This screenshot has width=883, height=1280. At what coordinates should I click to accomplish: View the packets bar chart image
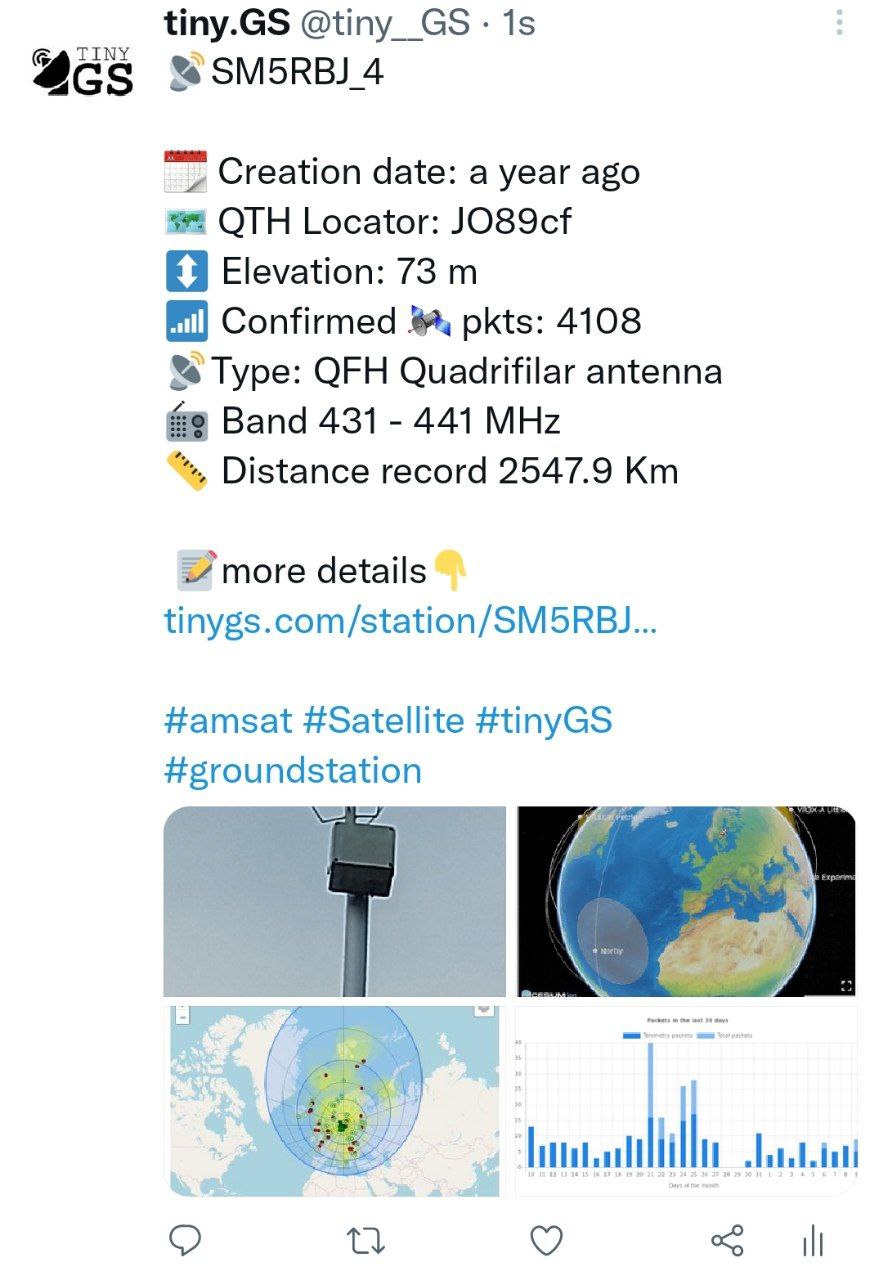click(x=686, y=1100)
